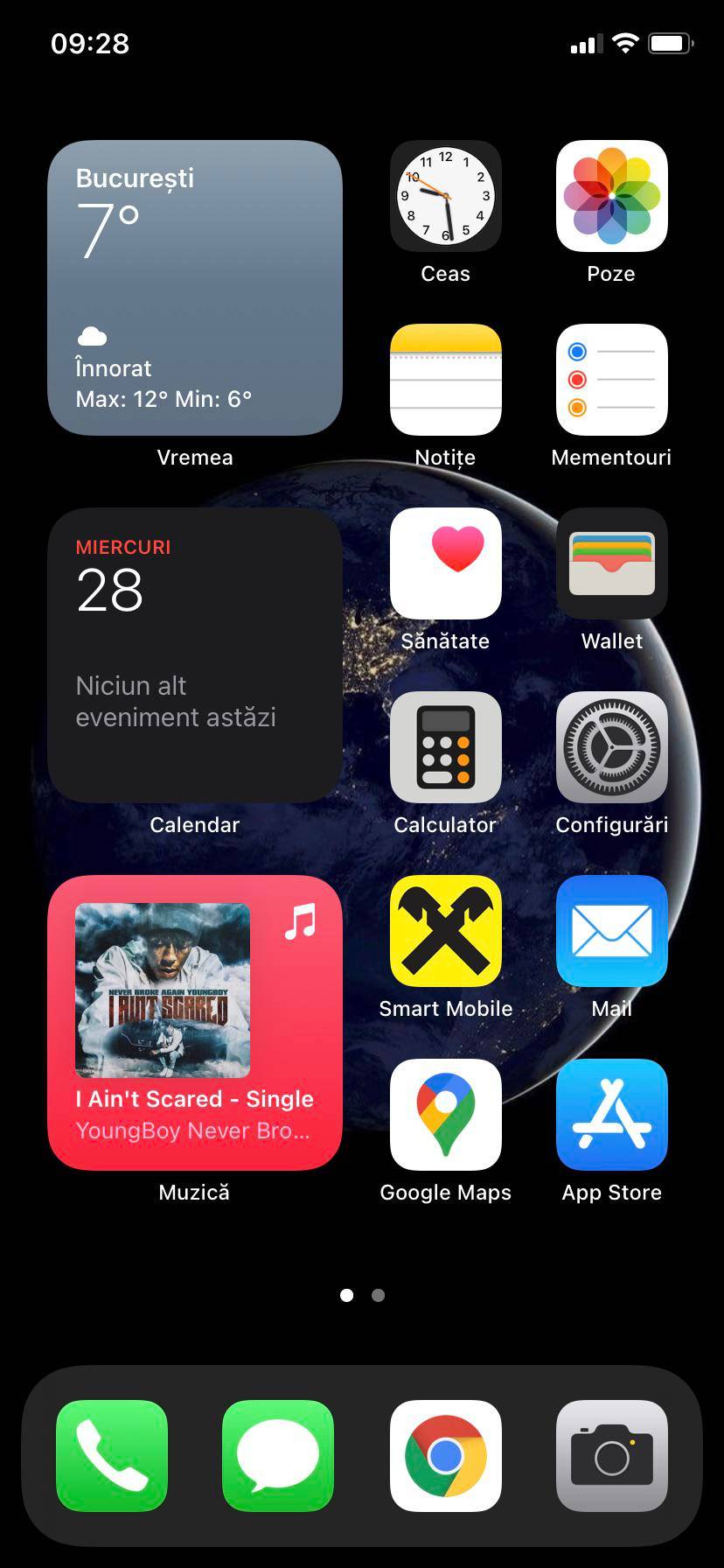Select the second home screen page dot

tap(379, 1295)
